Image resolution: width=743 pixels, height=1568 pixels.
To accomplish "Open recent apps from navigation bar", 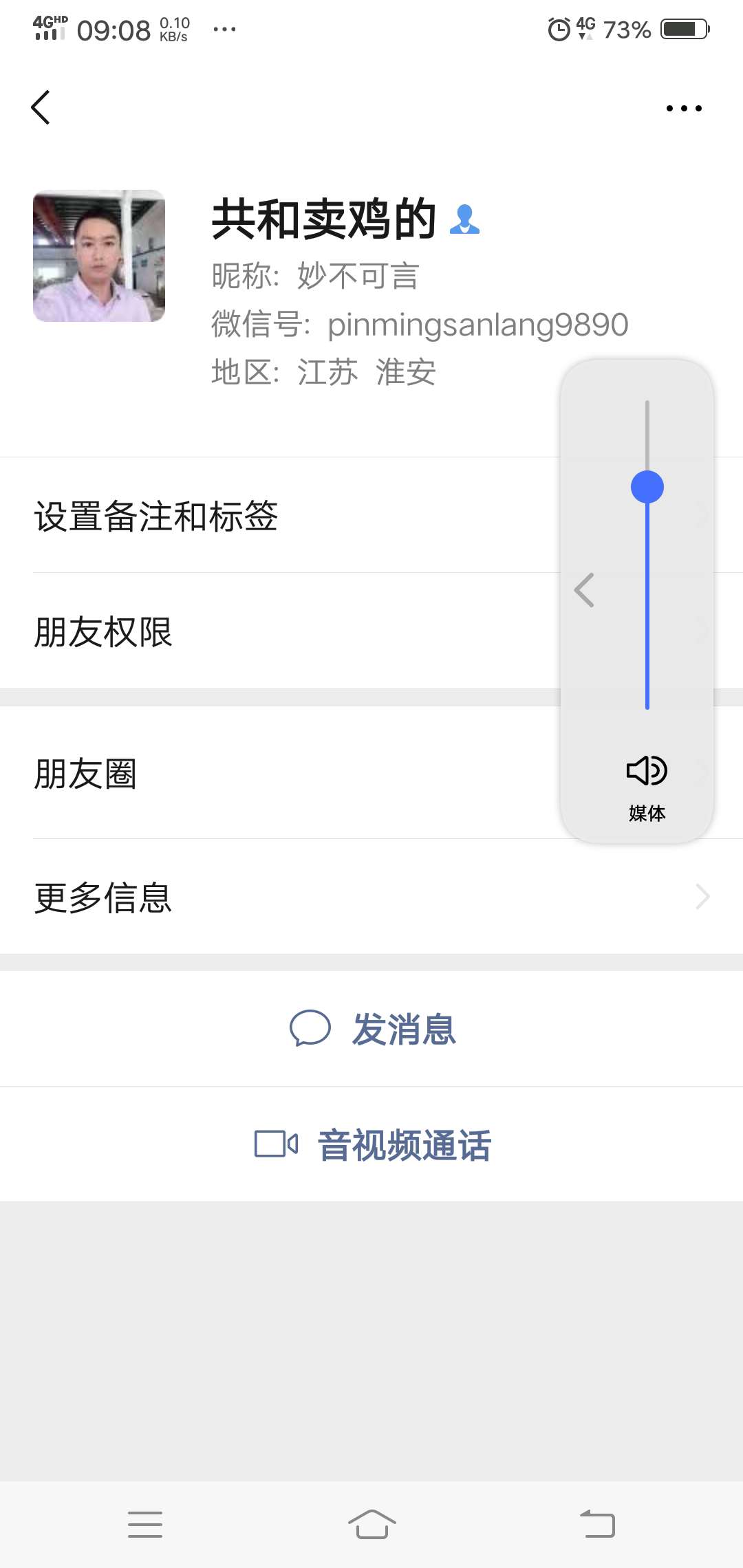I will [x=145, y=1524].
